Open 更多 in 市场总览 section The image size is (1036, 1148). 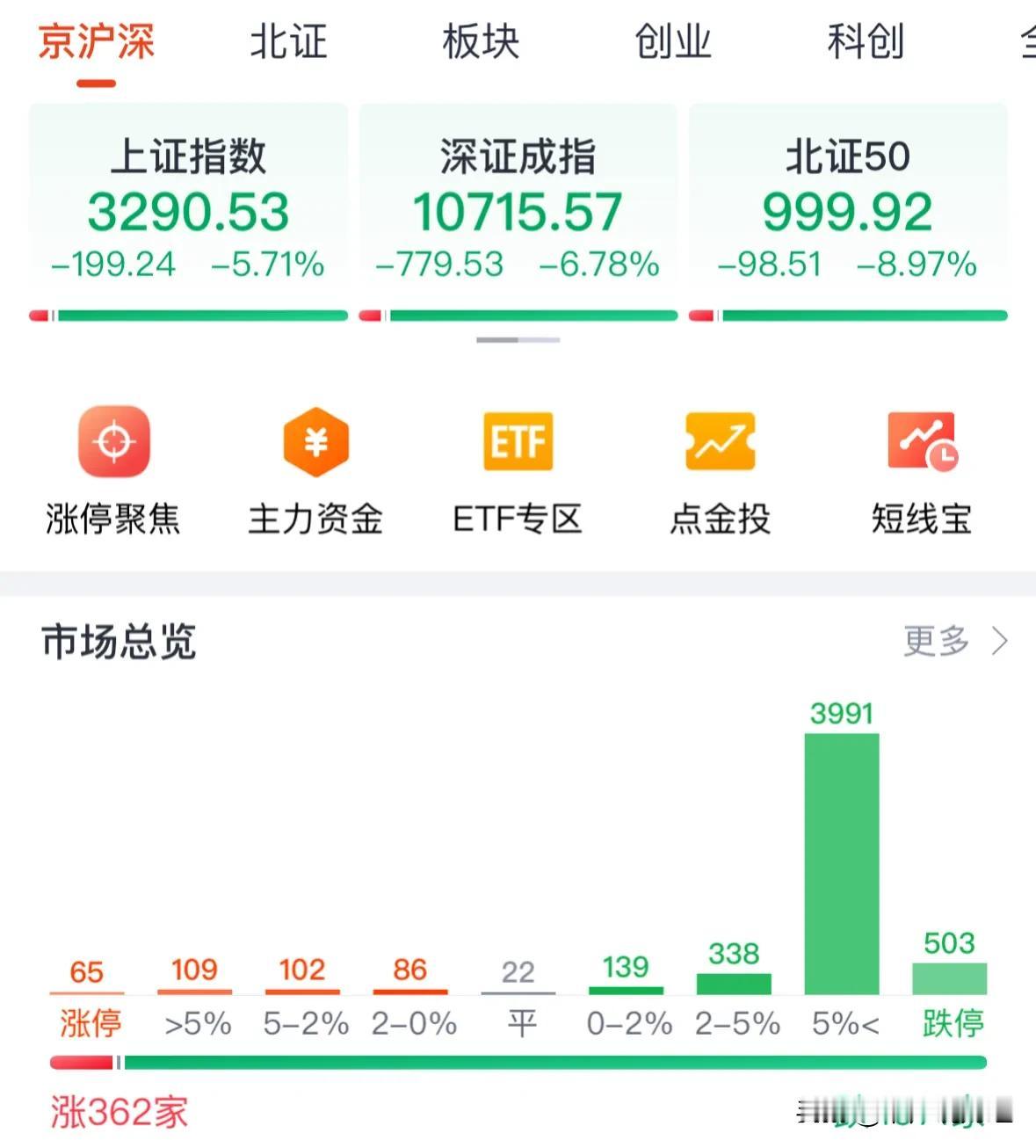938,643
